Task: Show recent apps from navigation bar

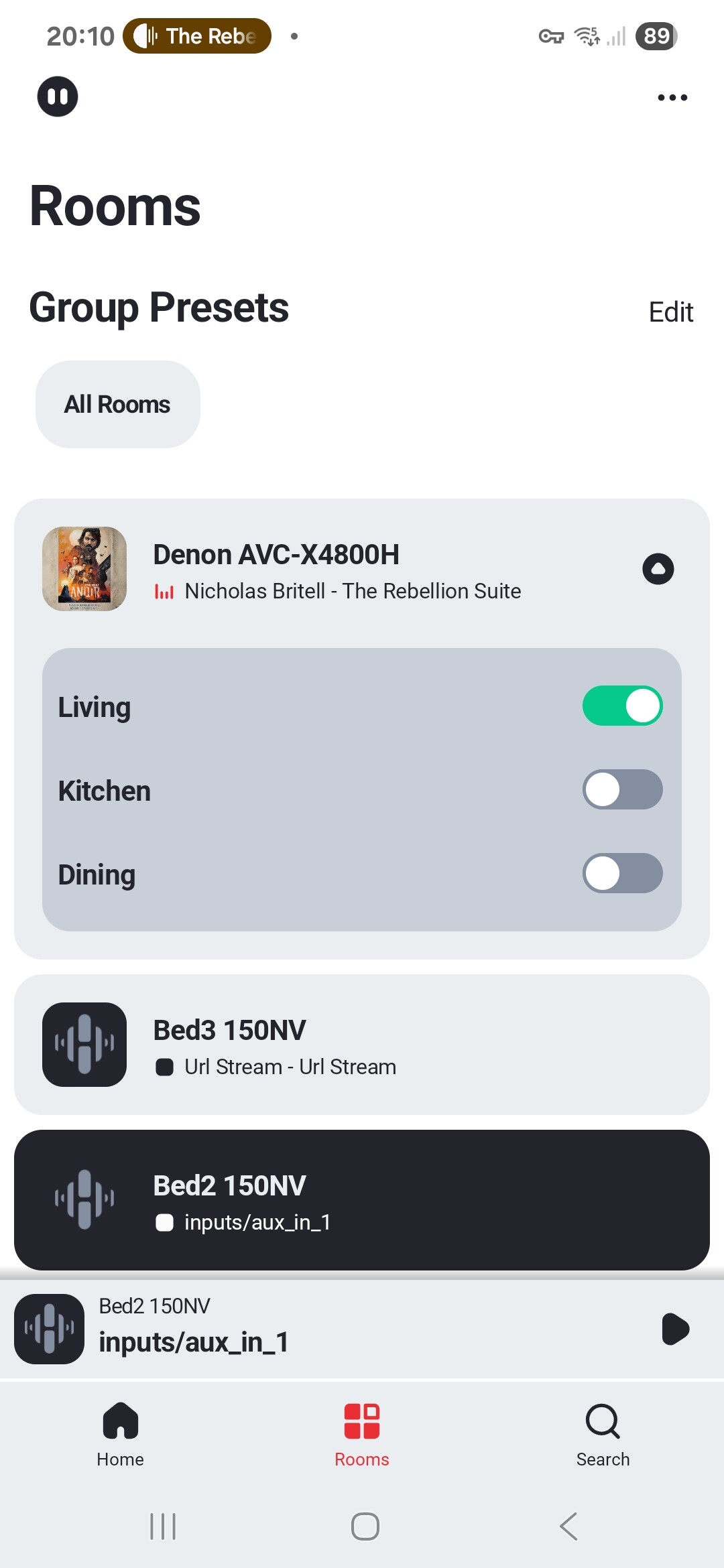Action: tap(163, 1526)
